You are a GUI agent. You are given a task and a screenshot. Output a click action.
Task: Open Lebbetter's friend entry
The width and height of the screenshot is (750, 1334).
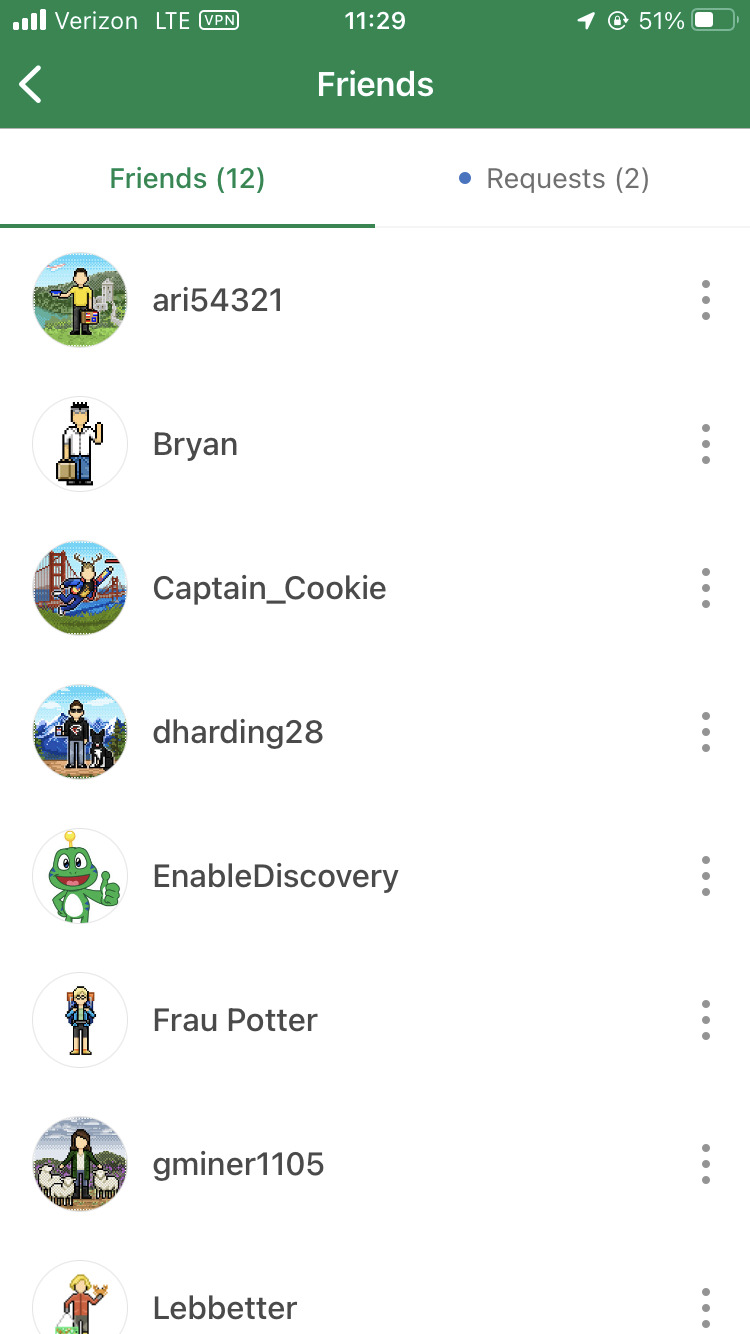(x=225, y=1307)
